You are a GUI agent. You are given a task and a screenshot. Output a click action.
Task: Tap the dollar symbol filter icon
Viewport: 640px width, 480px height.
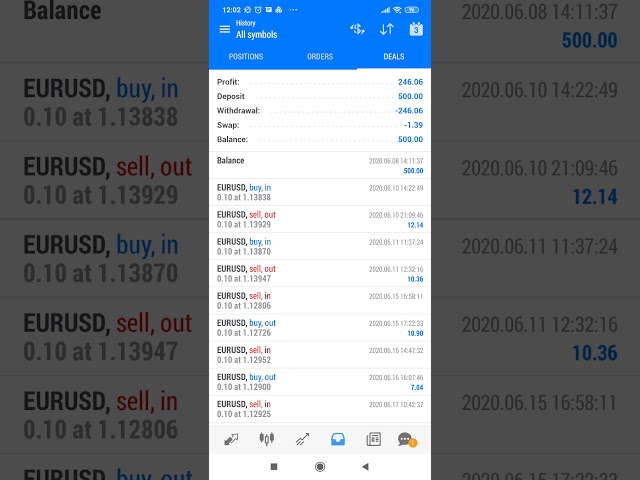(357, 29)
